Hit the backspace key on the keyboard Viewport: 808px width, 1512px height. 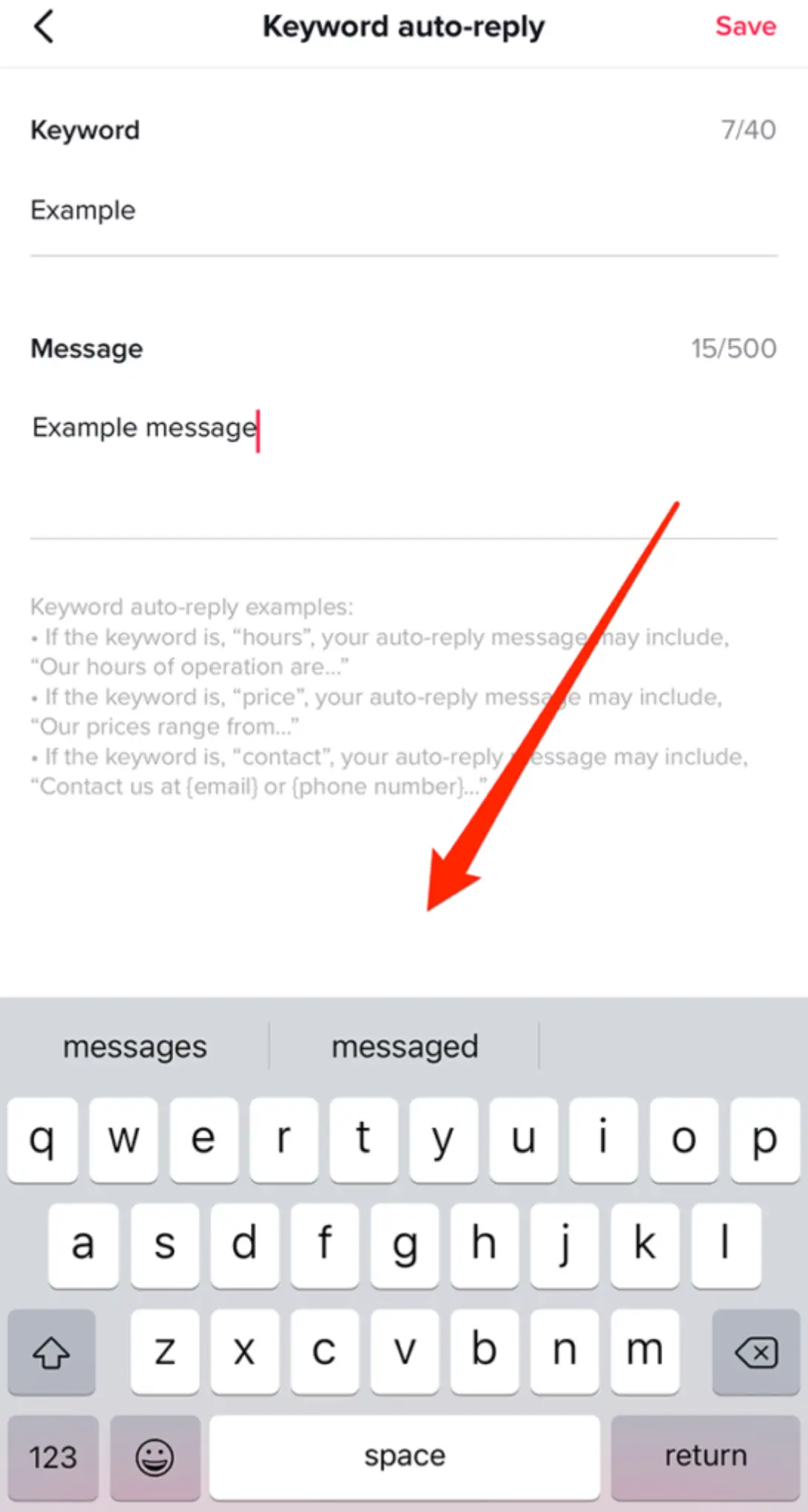[x=756, y=1352]
